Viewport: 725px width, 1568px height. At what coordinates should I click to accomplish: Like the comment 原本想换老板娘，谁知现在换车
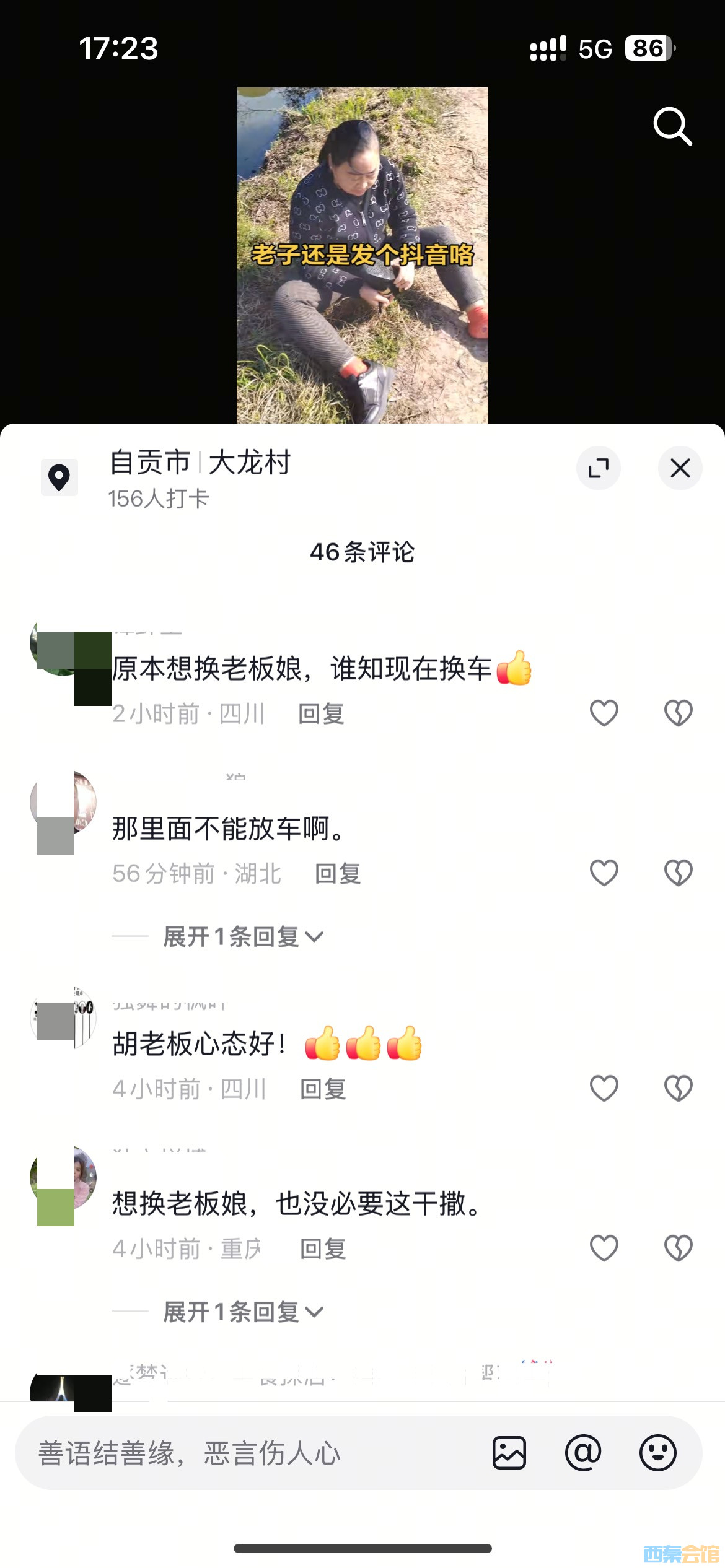[604, 713]
